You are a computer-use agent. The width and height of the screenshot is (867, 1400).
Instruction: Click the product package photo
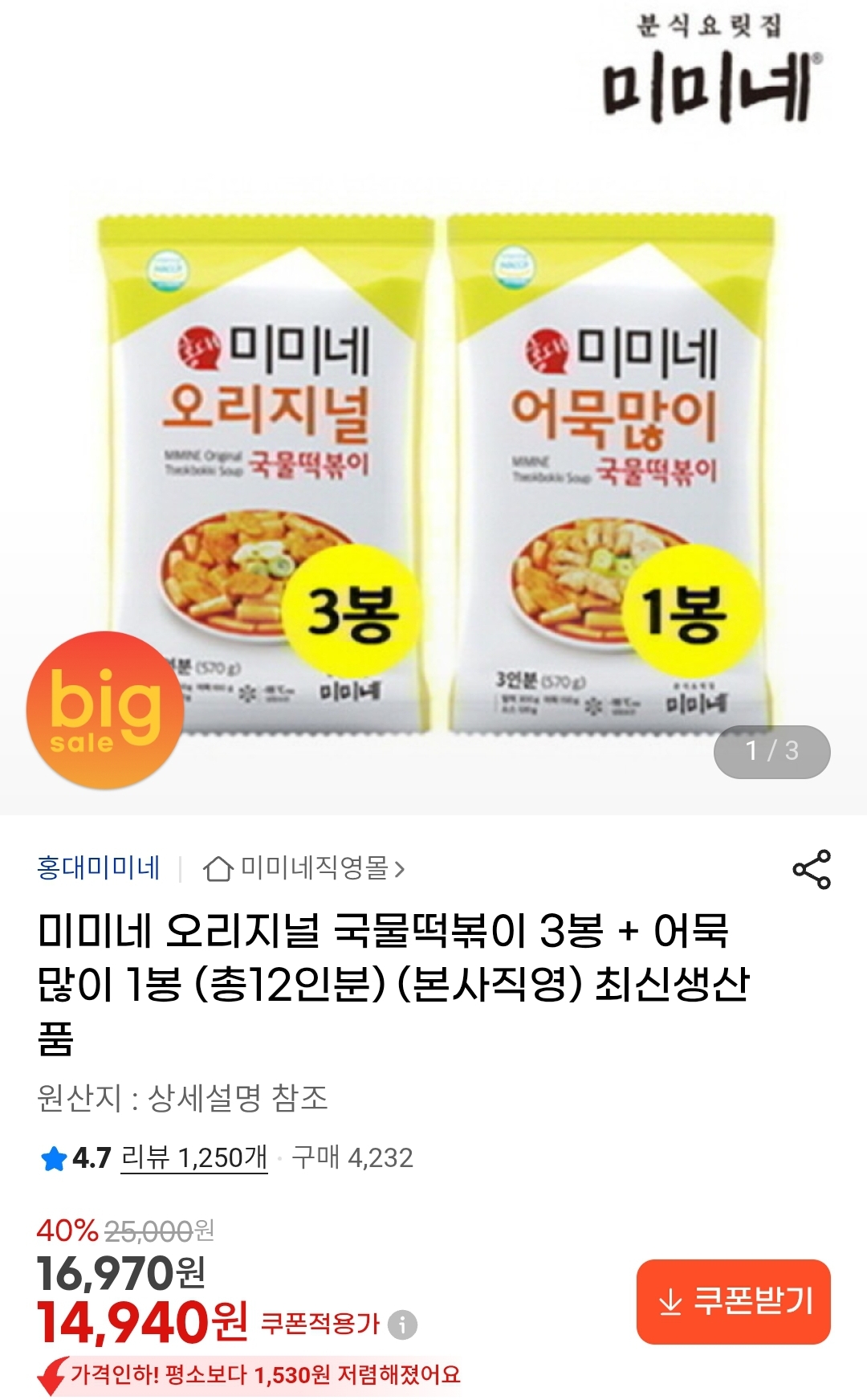tap(433, 474)
